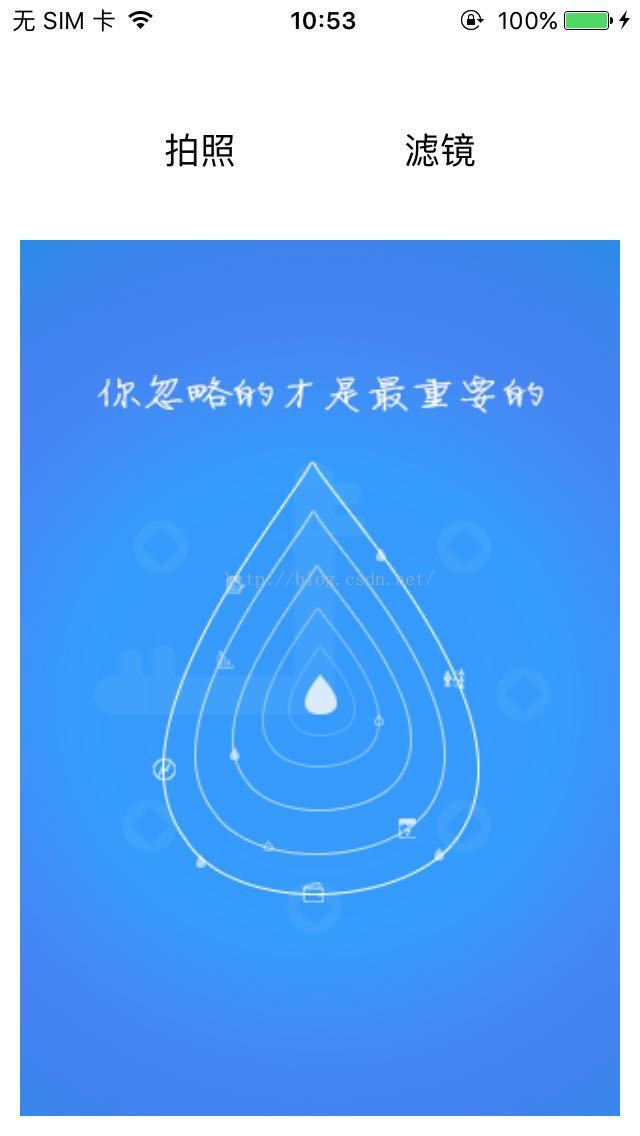Apply a filter with the 滤镜 button
This screenshot has width=640, height=1136.
click(439, 151)
